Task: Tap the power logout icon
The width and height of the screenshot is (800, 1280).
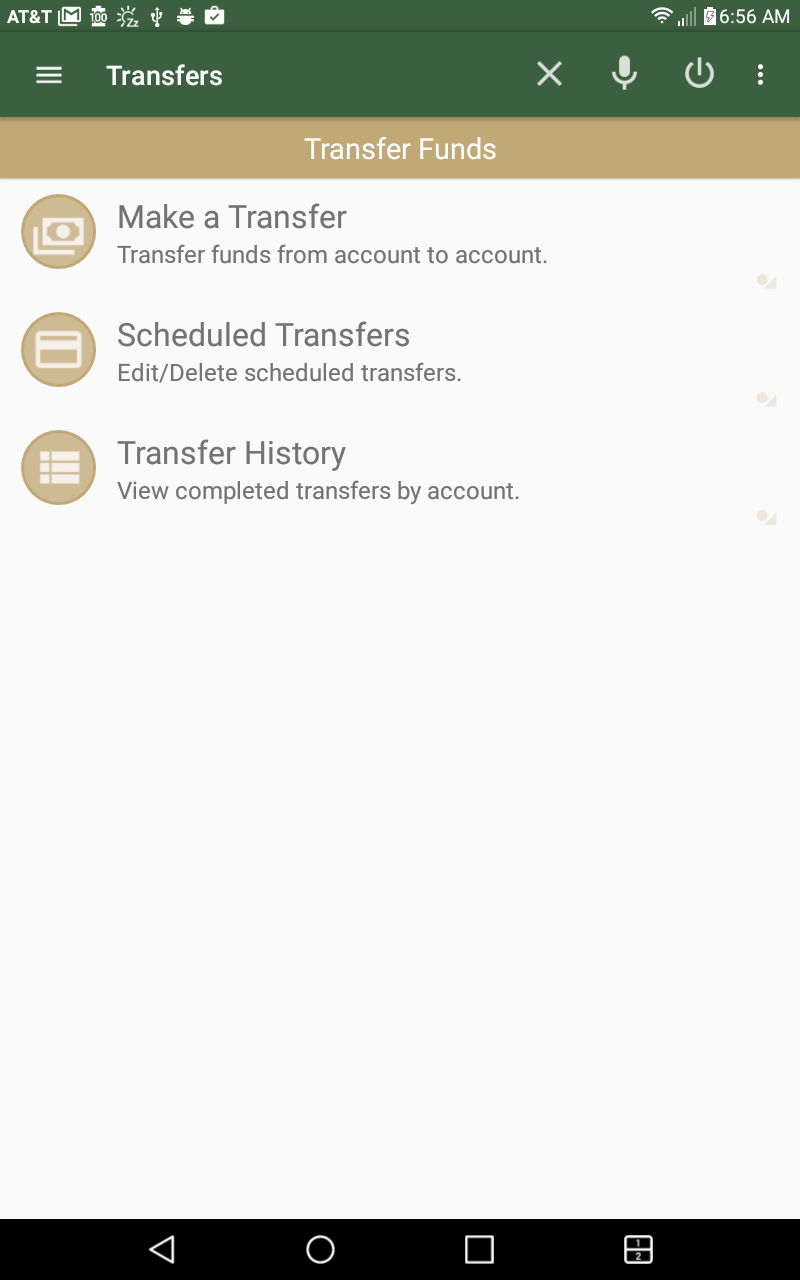Action: point(699,74)
